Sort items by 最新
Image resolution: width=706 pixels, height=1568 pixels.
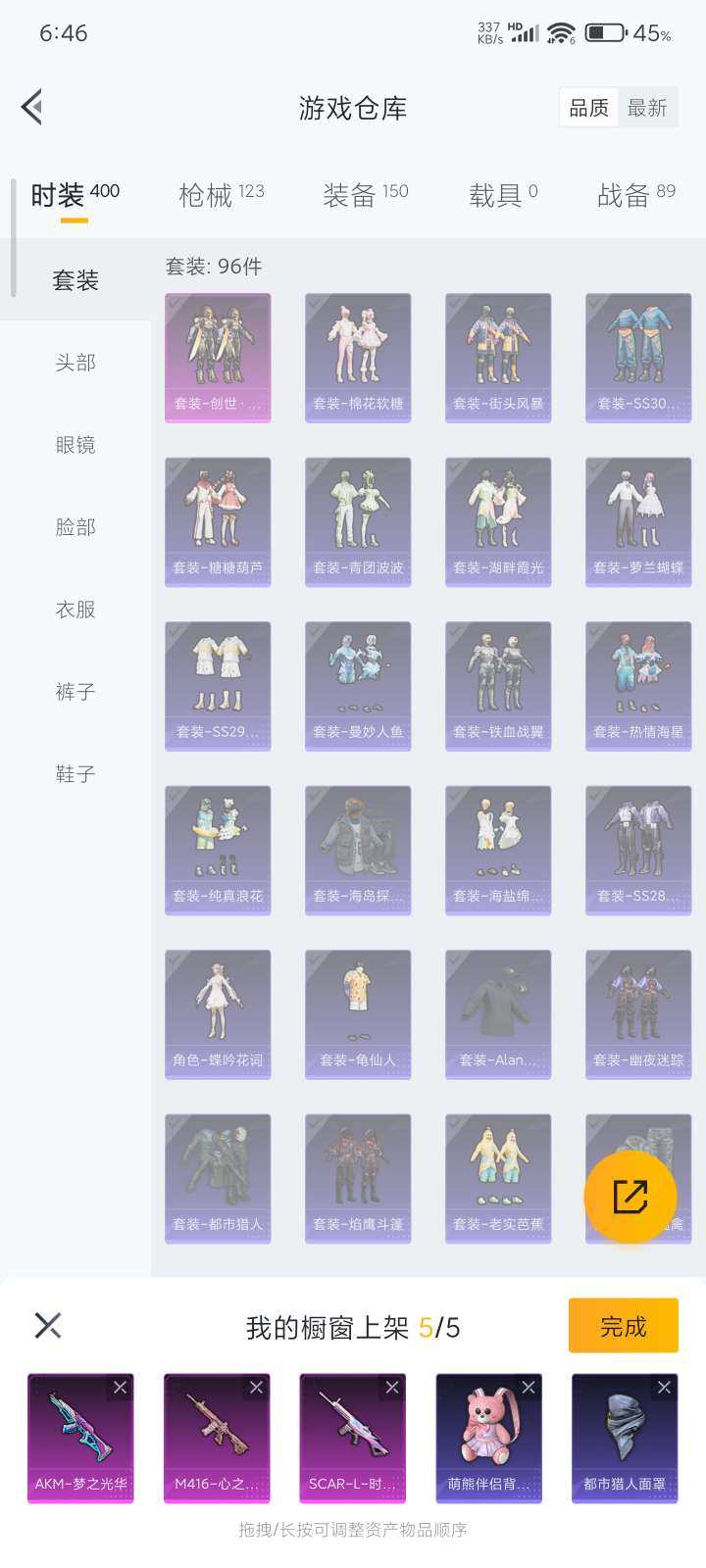click(647, 108)
